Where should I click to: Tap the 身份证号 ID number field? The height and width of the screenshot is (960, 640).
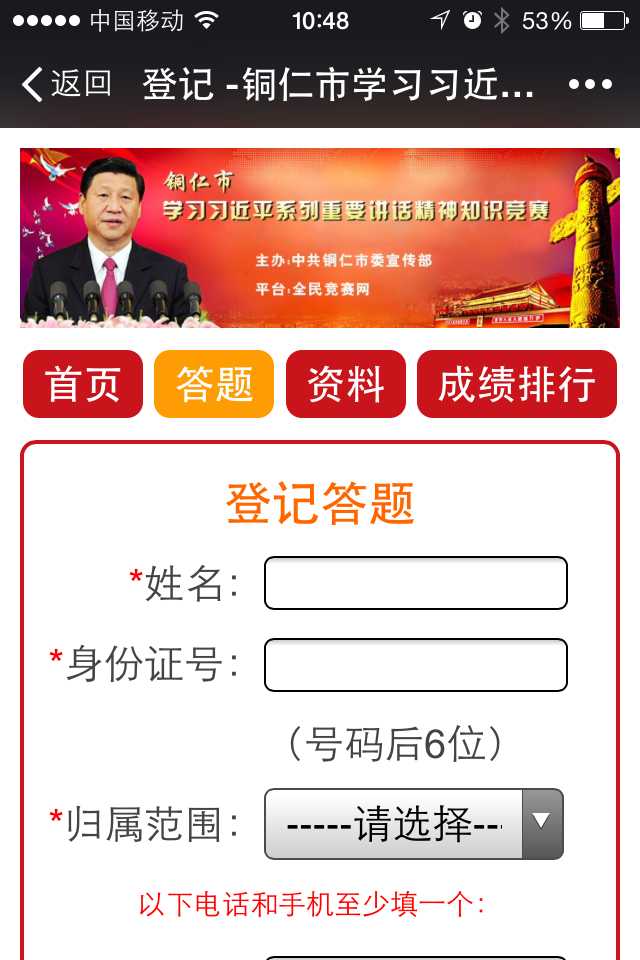415,665
